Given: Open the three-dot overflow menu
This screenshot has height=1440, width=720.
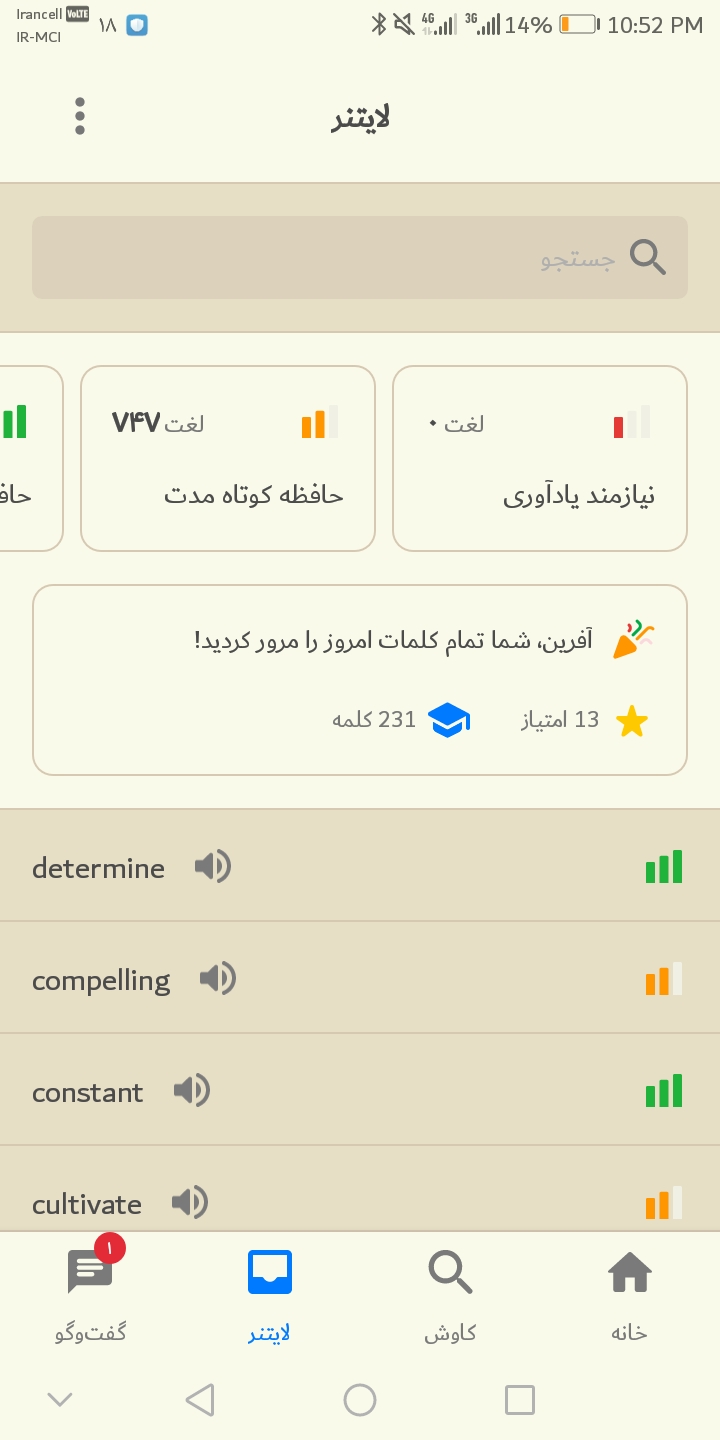Looking at the screenshot, I should pyautogui.click(x=80, y=116).
